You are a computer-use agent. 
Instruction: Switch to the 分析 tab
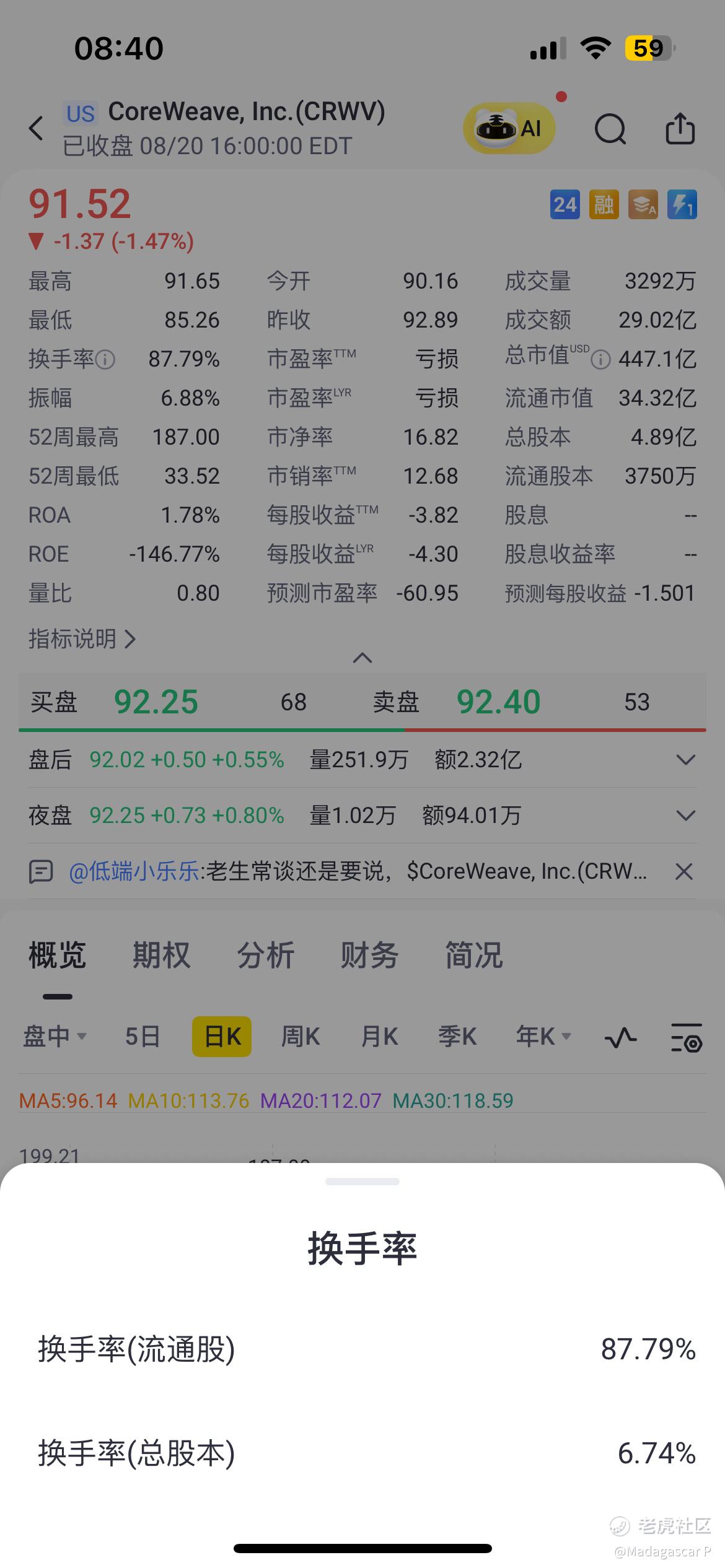click(x=265, y=955)
